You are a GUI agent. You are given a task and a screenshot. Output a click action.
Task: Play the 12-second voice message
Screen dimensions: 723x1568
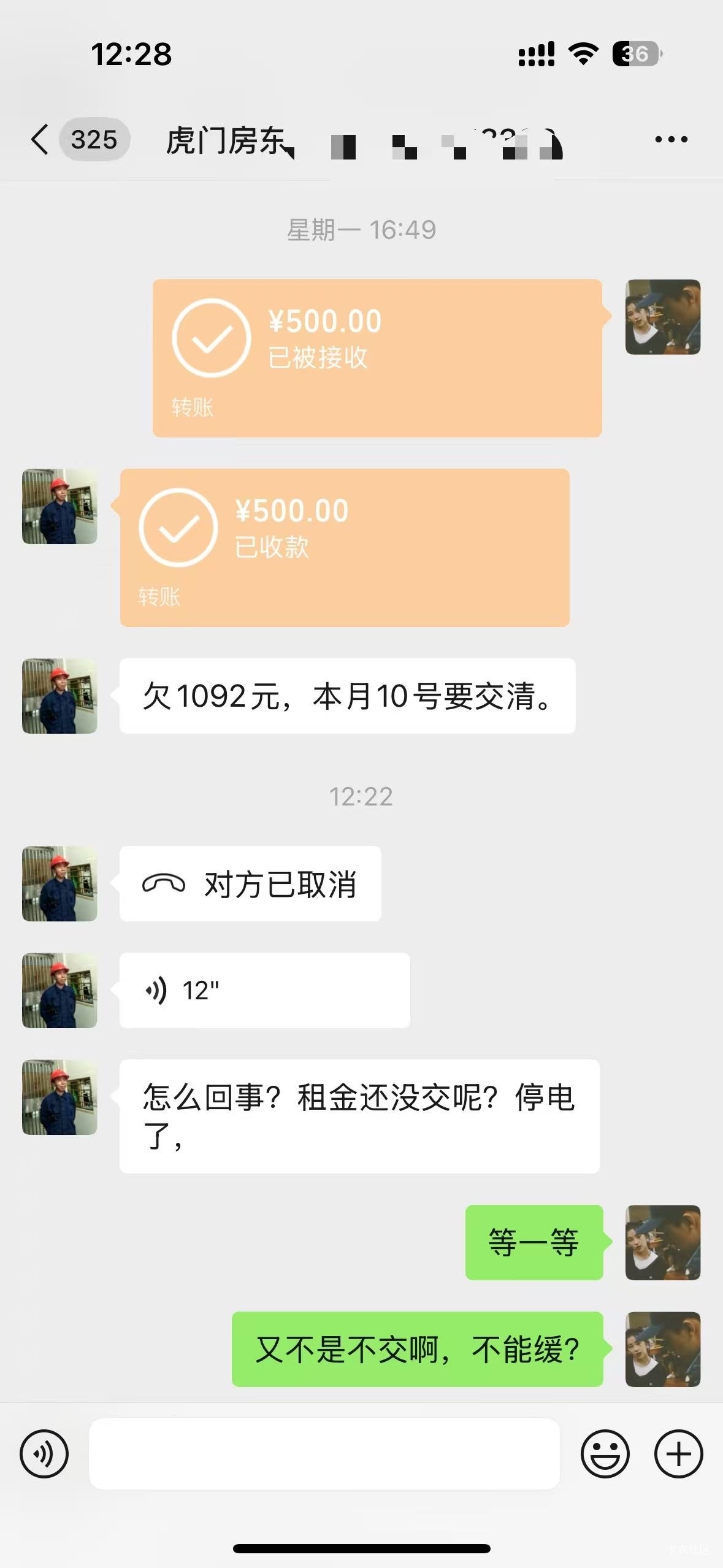(x=265, y=990)
